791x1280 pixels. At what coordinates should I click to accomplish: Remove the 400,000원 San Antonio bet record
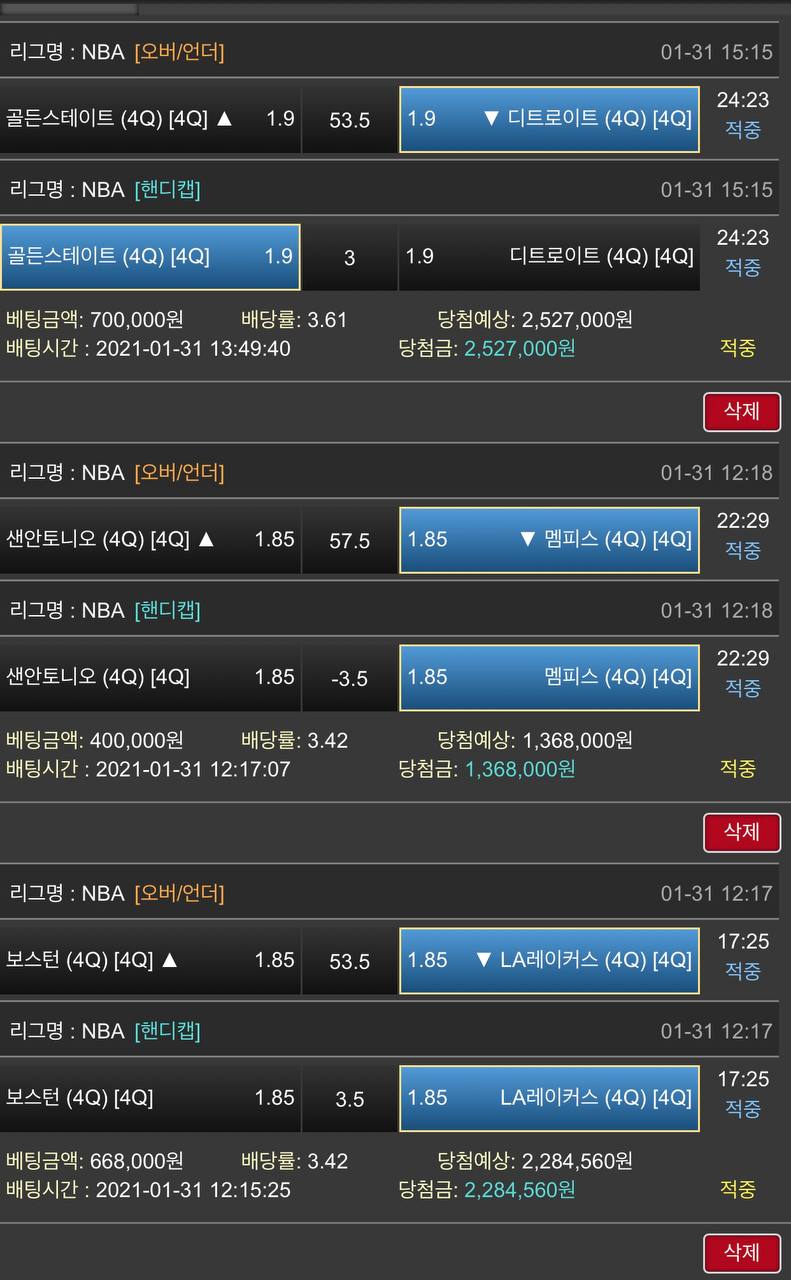pos(741,832)
